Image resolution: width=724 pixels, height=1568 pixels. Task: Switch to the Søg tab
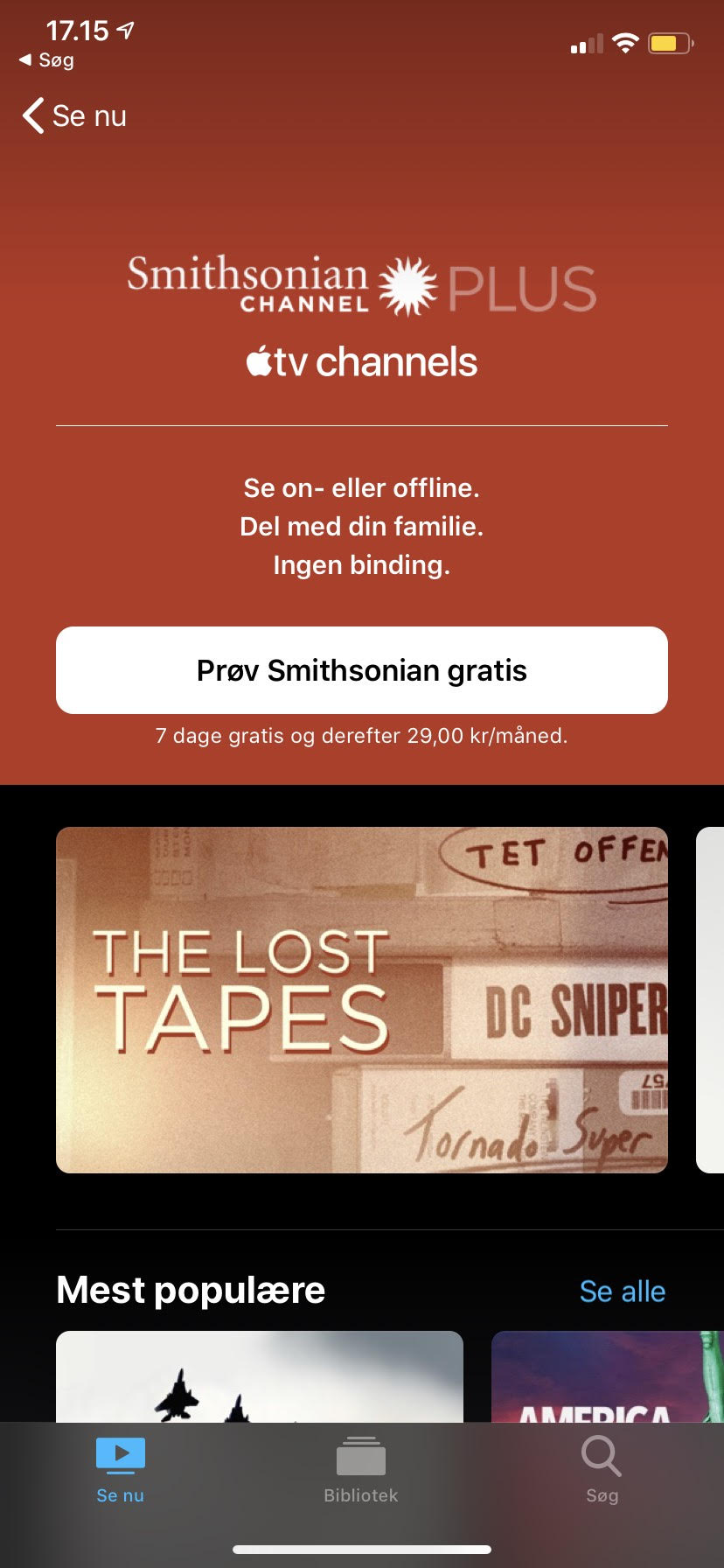click(602, 1472)
